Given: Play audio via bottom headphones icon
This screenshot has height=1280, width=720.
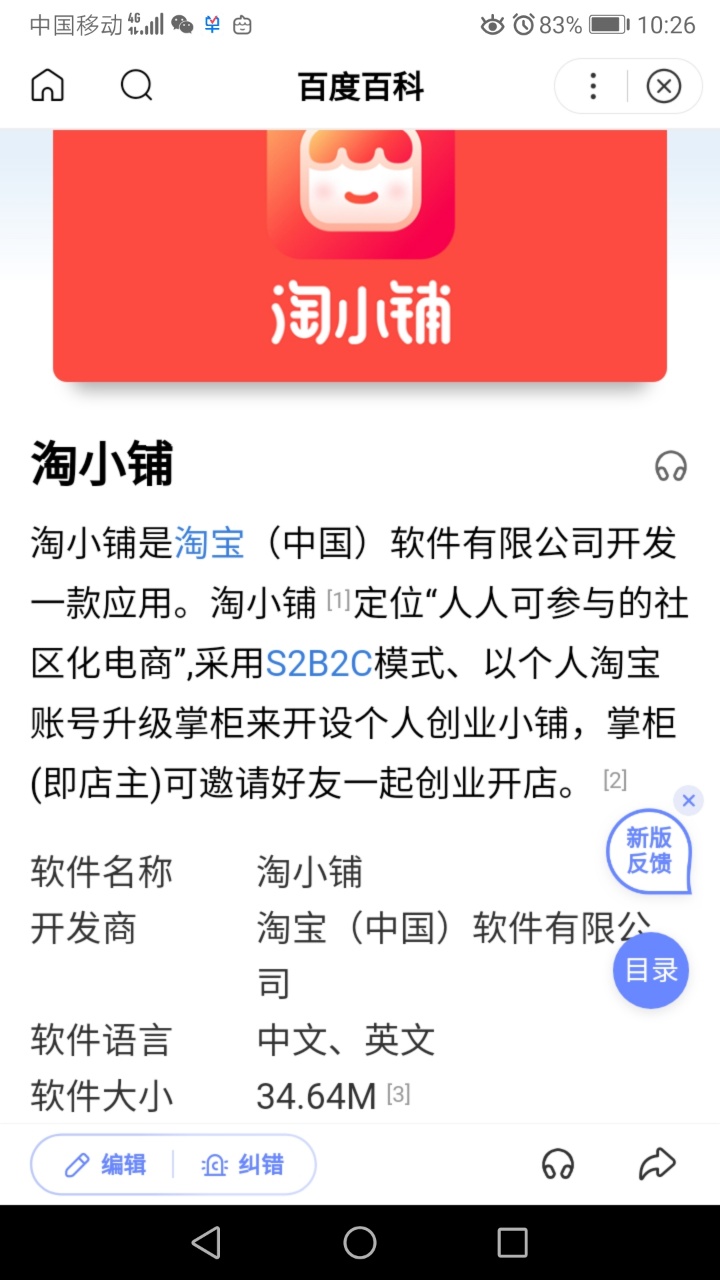Looking at the screenshot, I should point(557,1163).
